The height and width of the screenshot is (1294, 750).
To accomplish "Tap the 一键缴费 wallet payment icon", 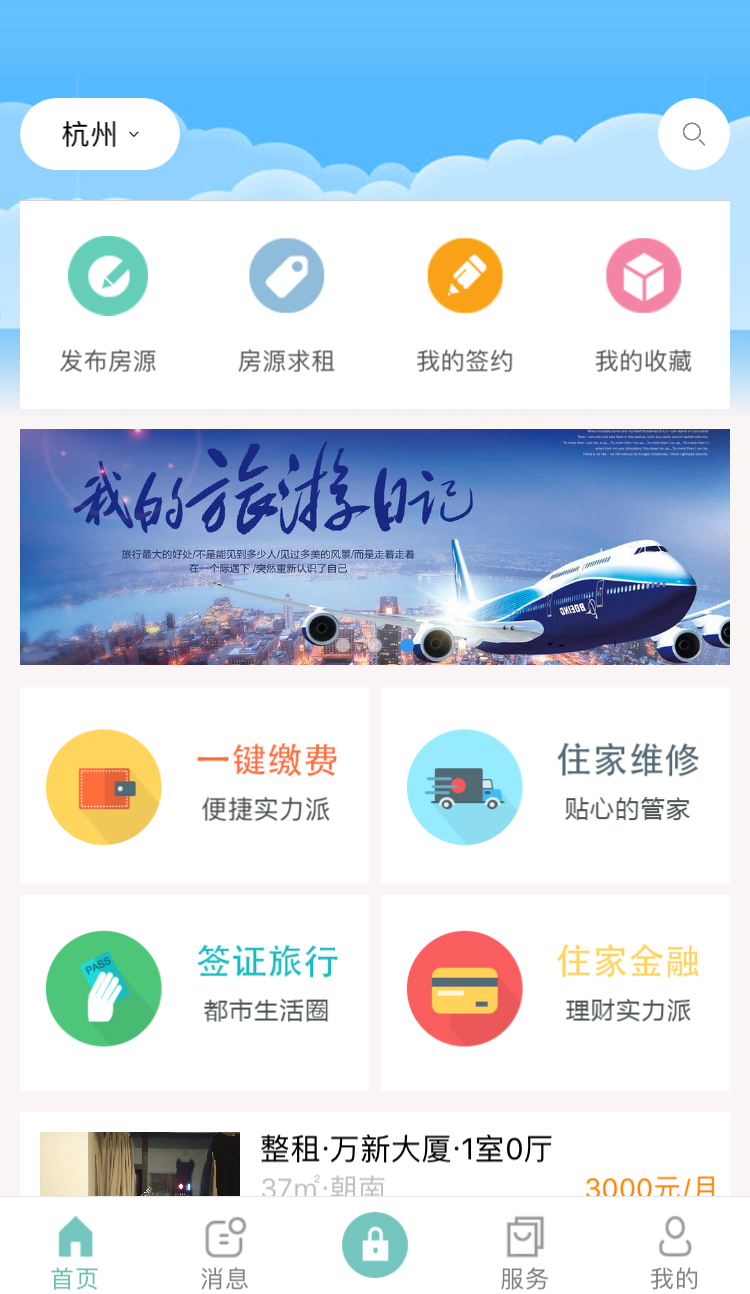I will point(104,786).
